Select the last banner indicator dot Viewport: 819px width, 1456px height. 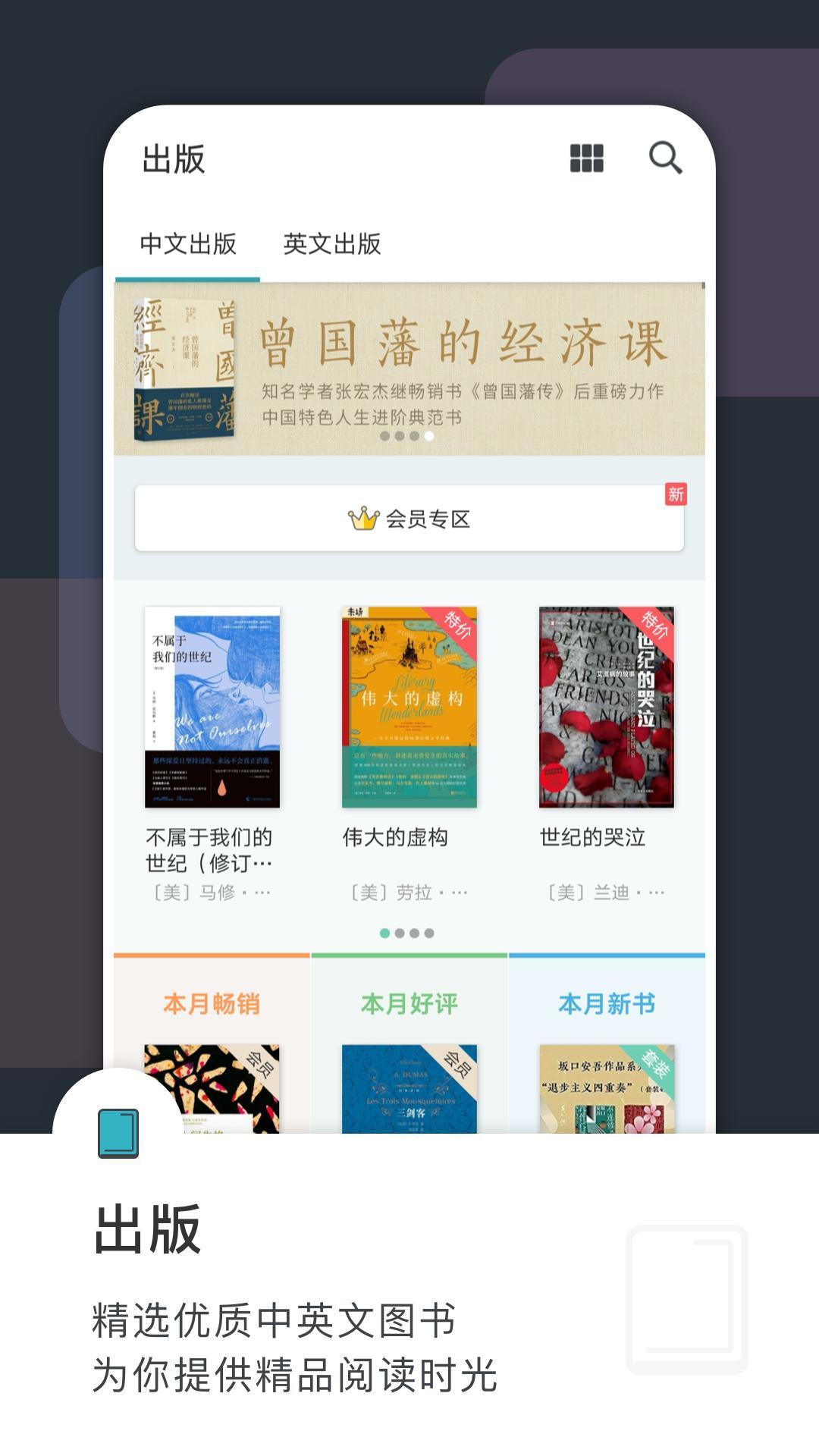[428, 435]
